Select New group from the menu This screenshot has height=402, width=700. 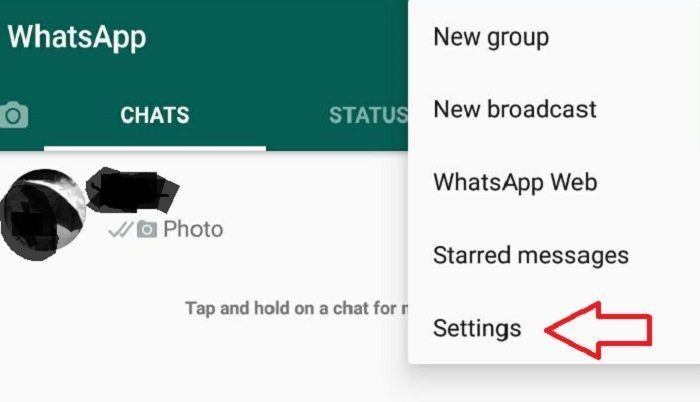click(x=490, y=38)
